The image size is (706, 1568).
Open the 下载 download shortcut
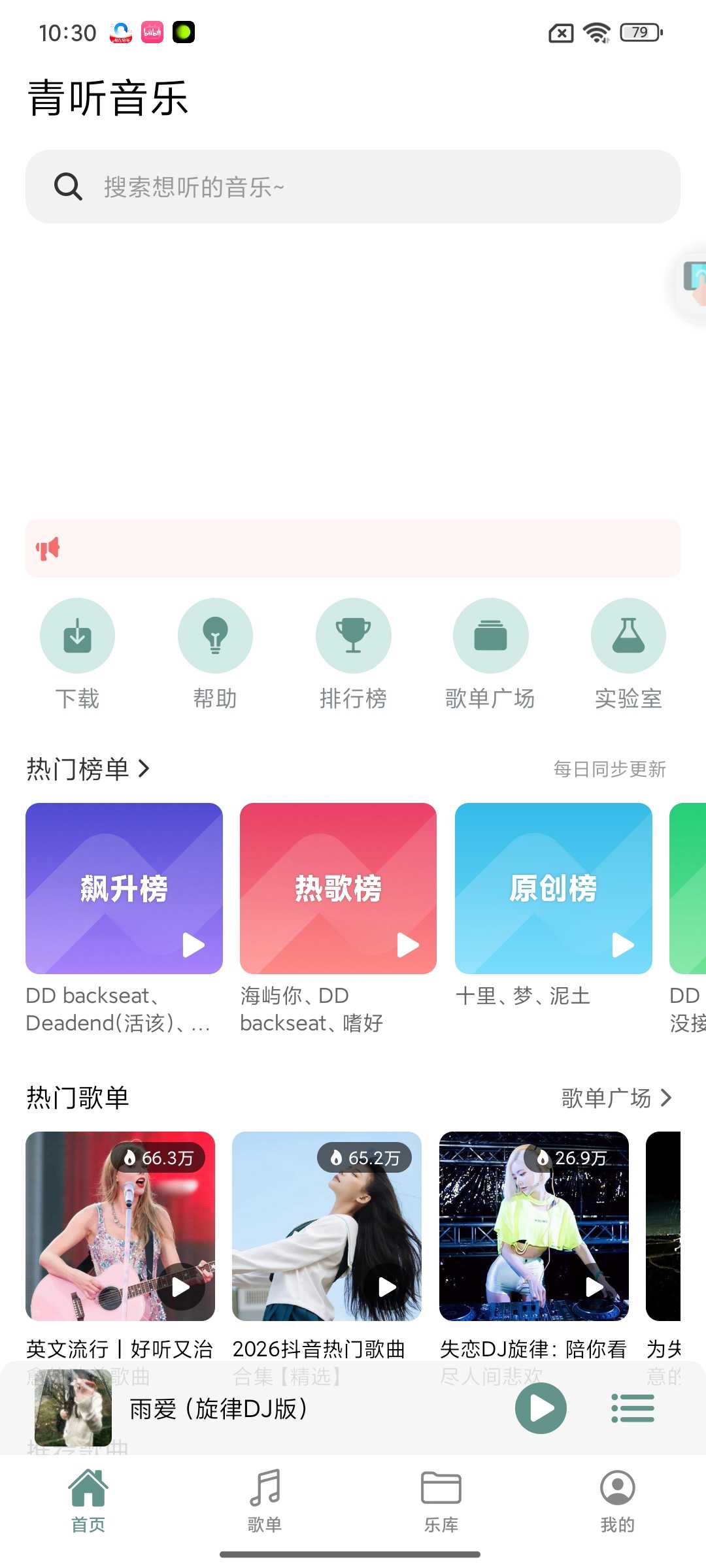pos(77,636)
